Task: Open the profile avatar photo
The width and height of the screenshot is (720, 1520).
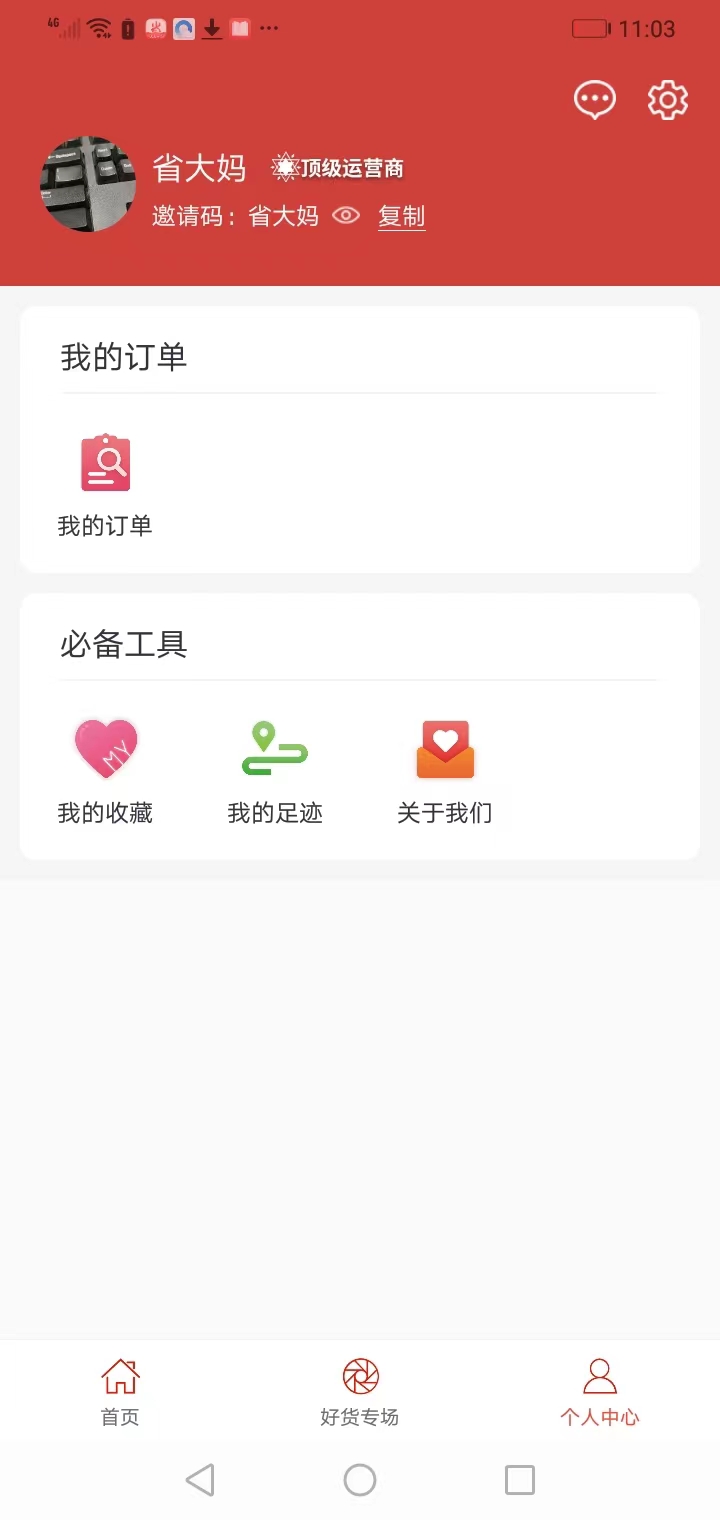Action: coord(88,184)
